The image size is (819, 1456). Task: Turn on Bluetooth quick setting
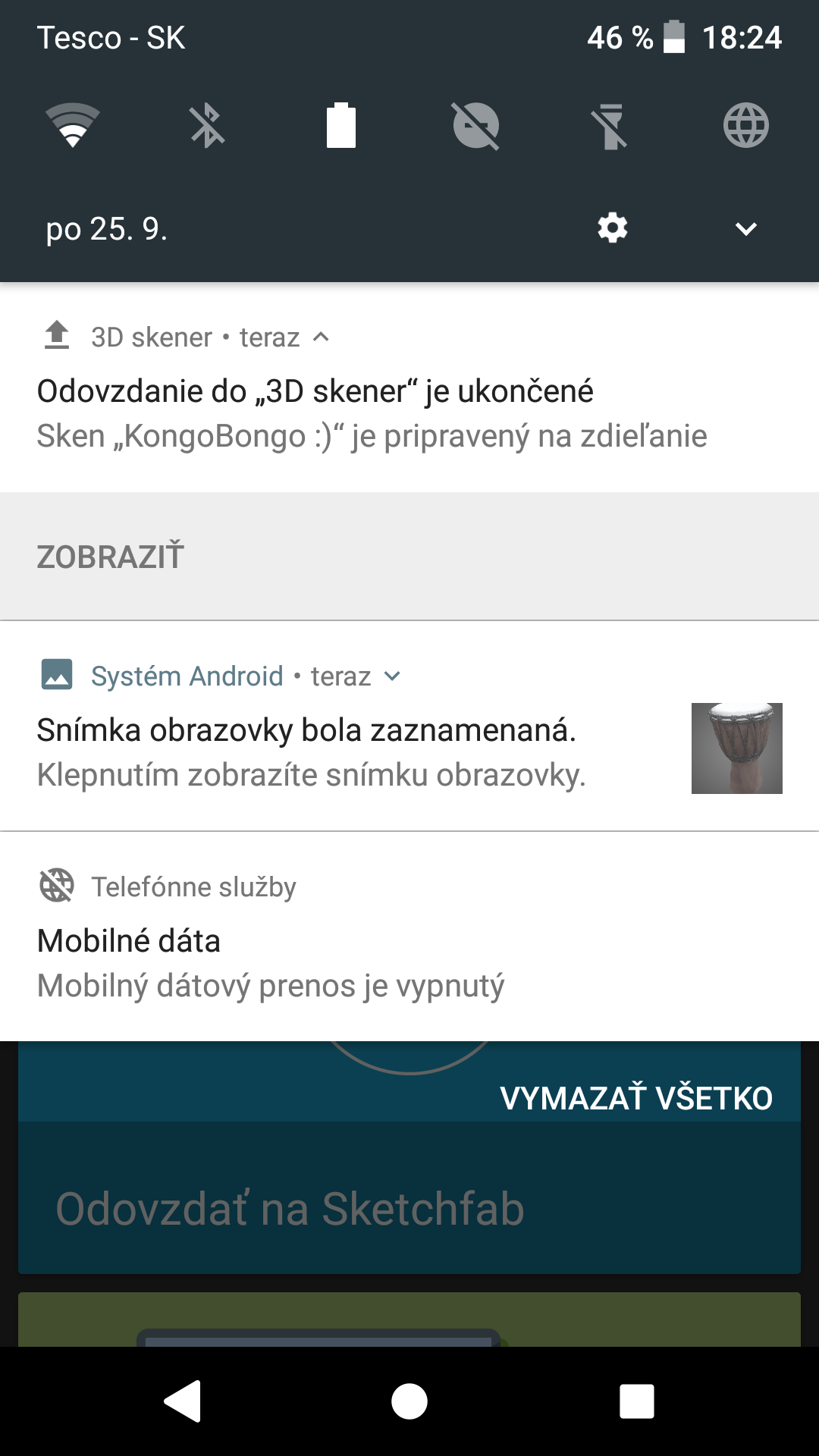pos(207,125)
